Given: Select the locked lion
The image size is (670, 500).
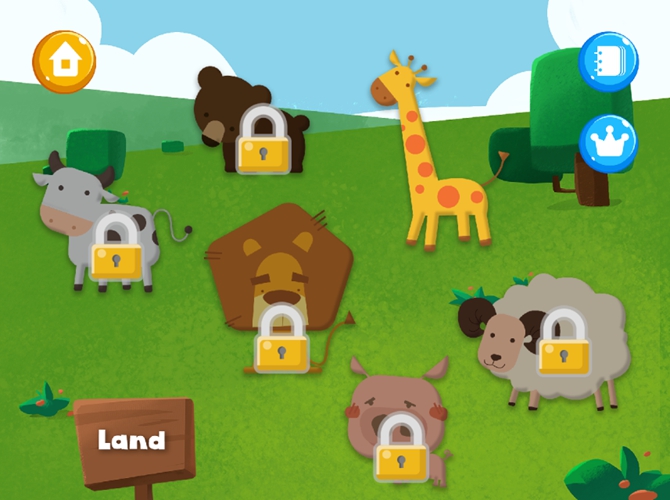Looking at the screenshot, I should pyautogui.click(x=280, y=290).
